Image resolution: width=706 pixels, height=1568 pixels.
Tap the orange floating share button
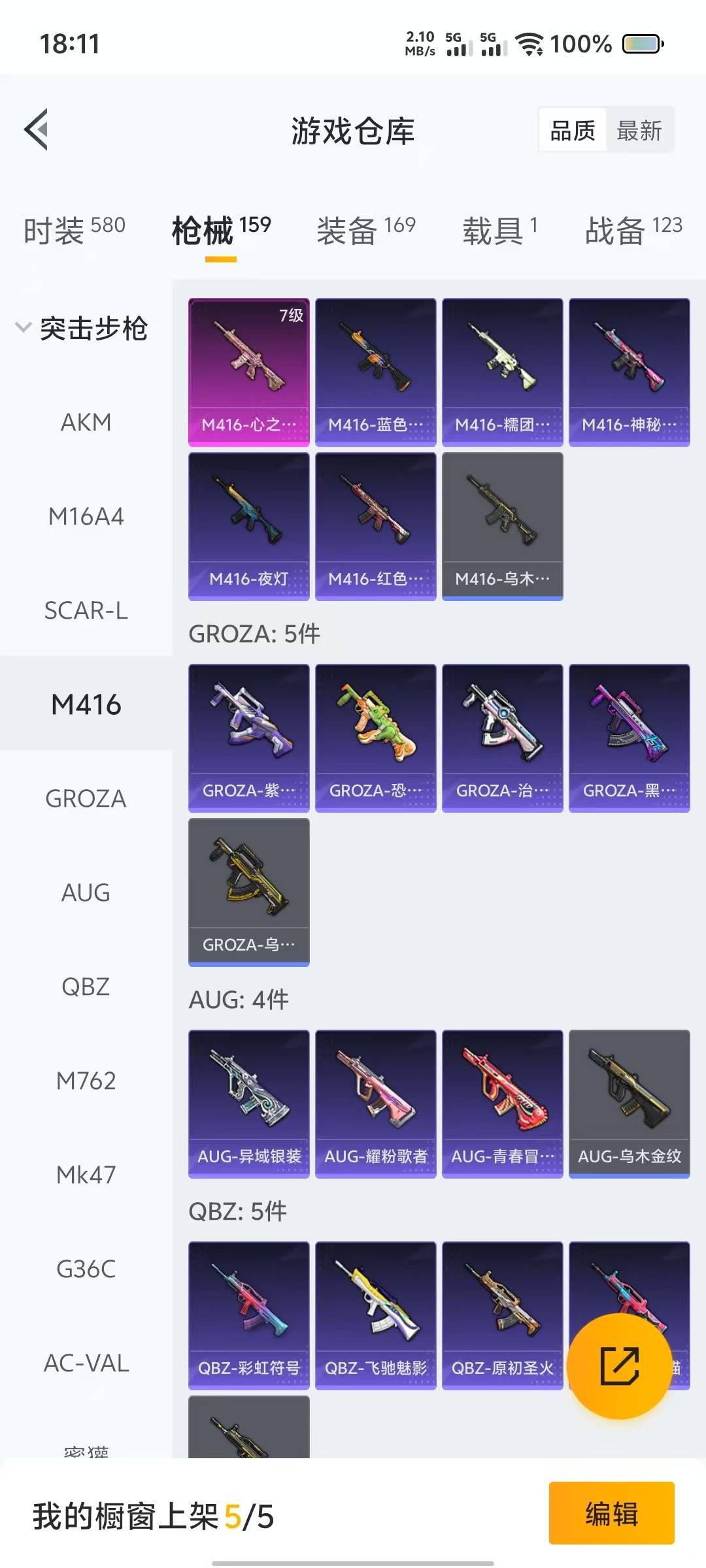point(619,1365)
